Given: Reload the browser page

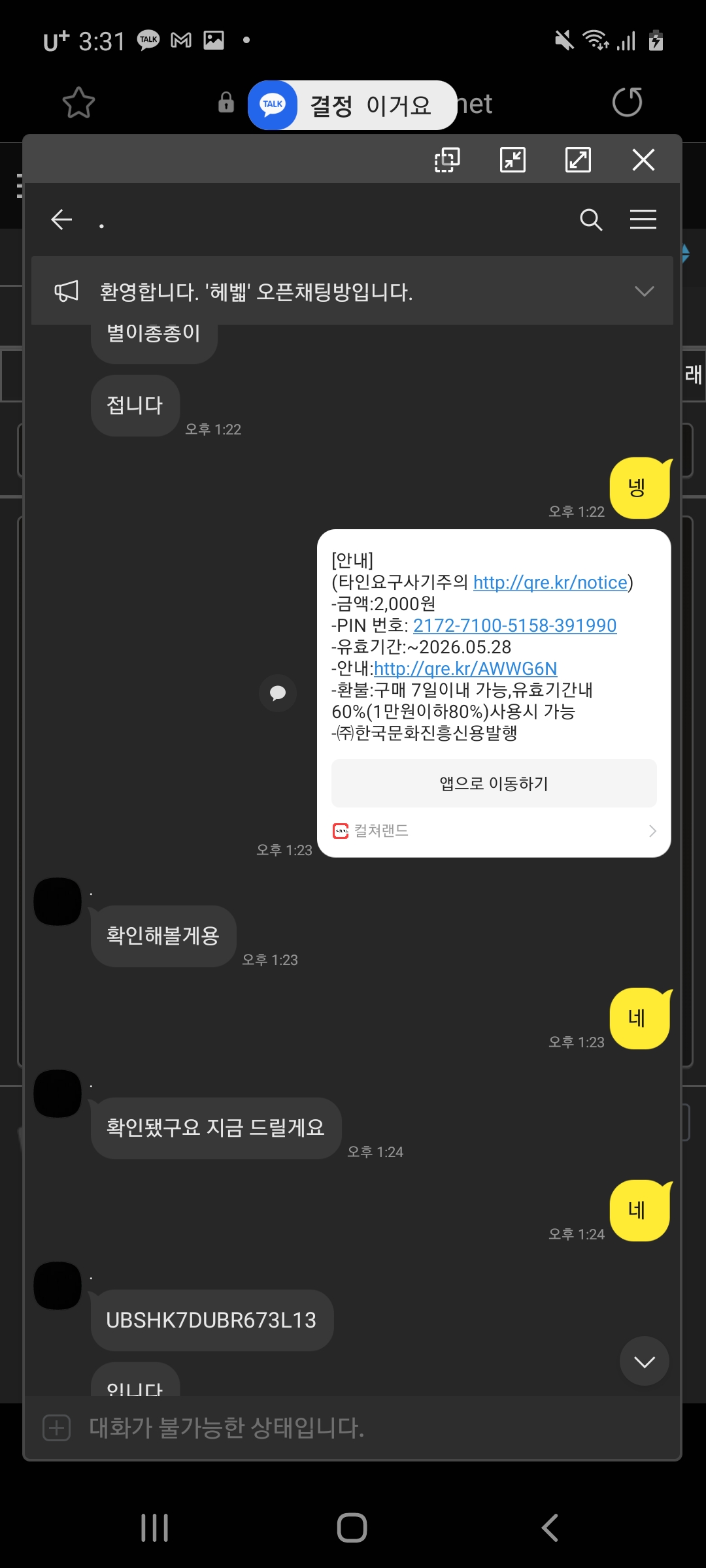Looking at the screenshot, I should click(x=627, y=103).
